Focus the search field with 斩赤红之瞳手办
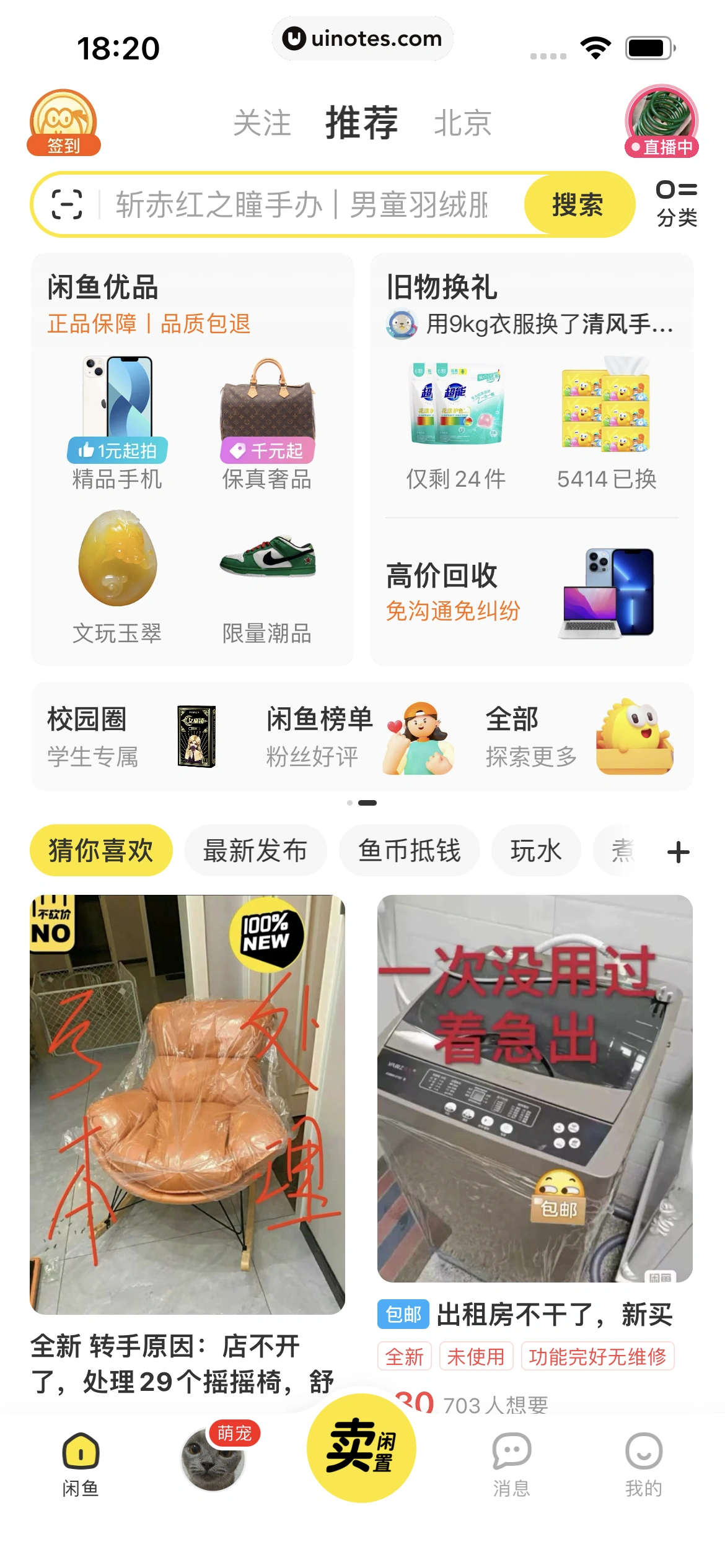Viewport: 725px width, 1568px height. tap(302, 204)
